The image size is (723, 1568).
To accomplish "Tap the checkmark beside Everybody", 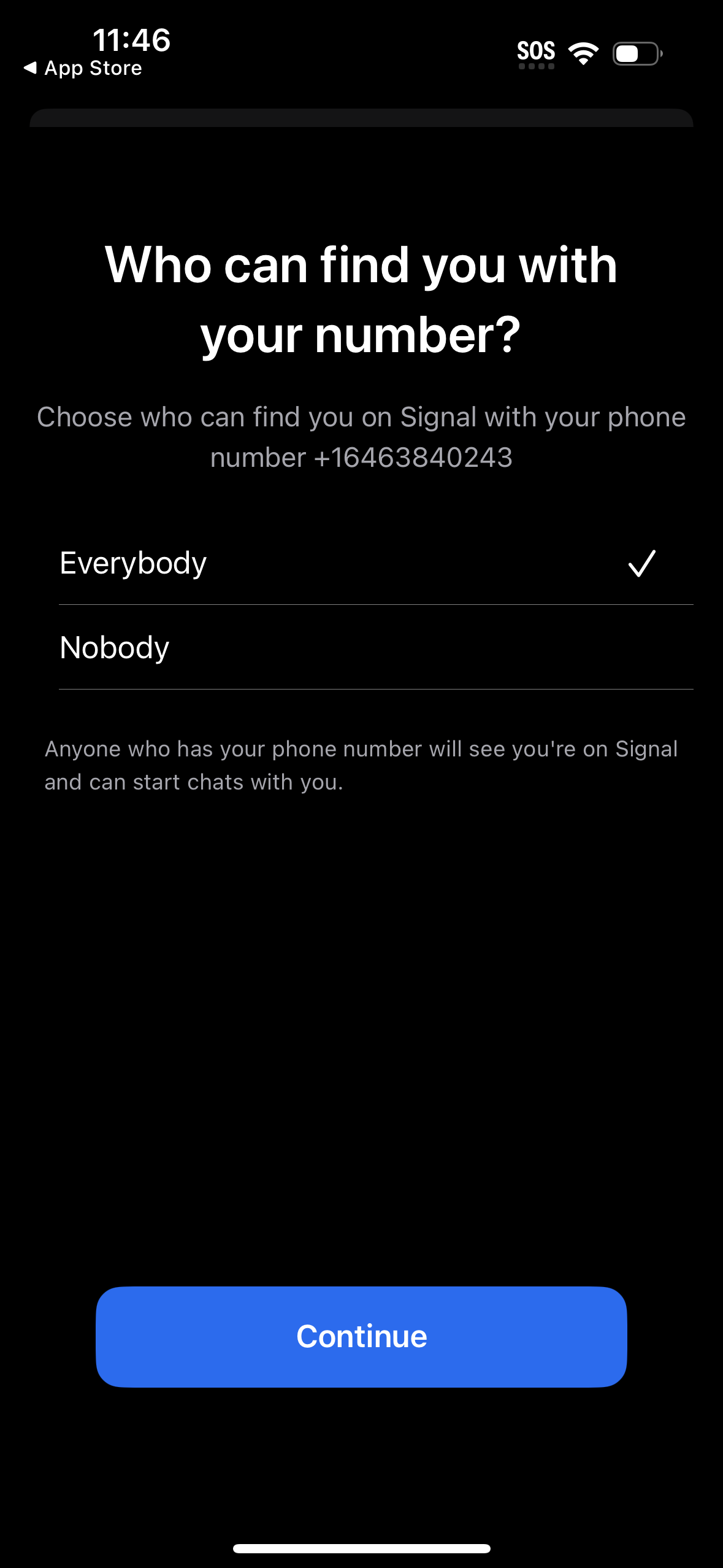I will [x=640, y=564].
